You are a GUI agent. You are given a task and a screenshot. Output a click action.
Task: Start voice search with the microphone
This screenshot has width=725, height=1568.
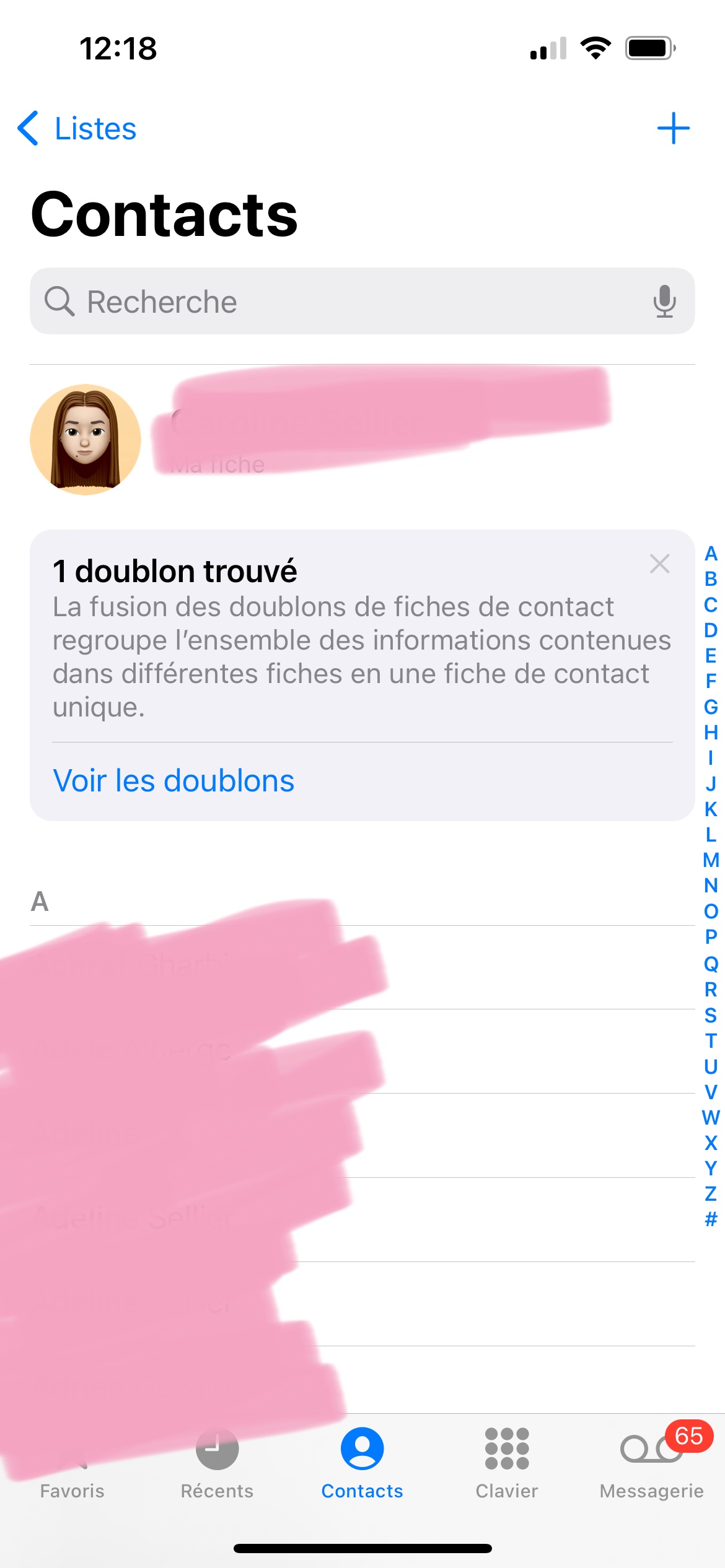(x=664, y=302)
